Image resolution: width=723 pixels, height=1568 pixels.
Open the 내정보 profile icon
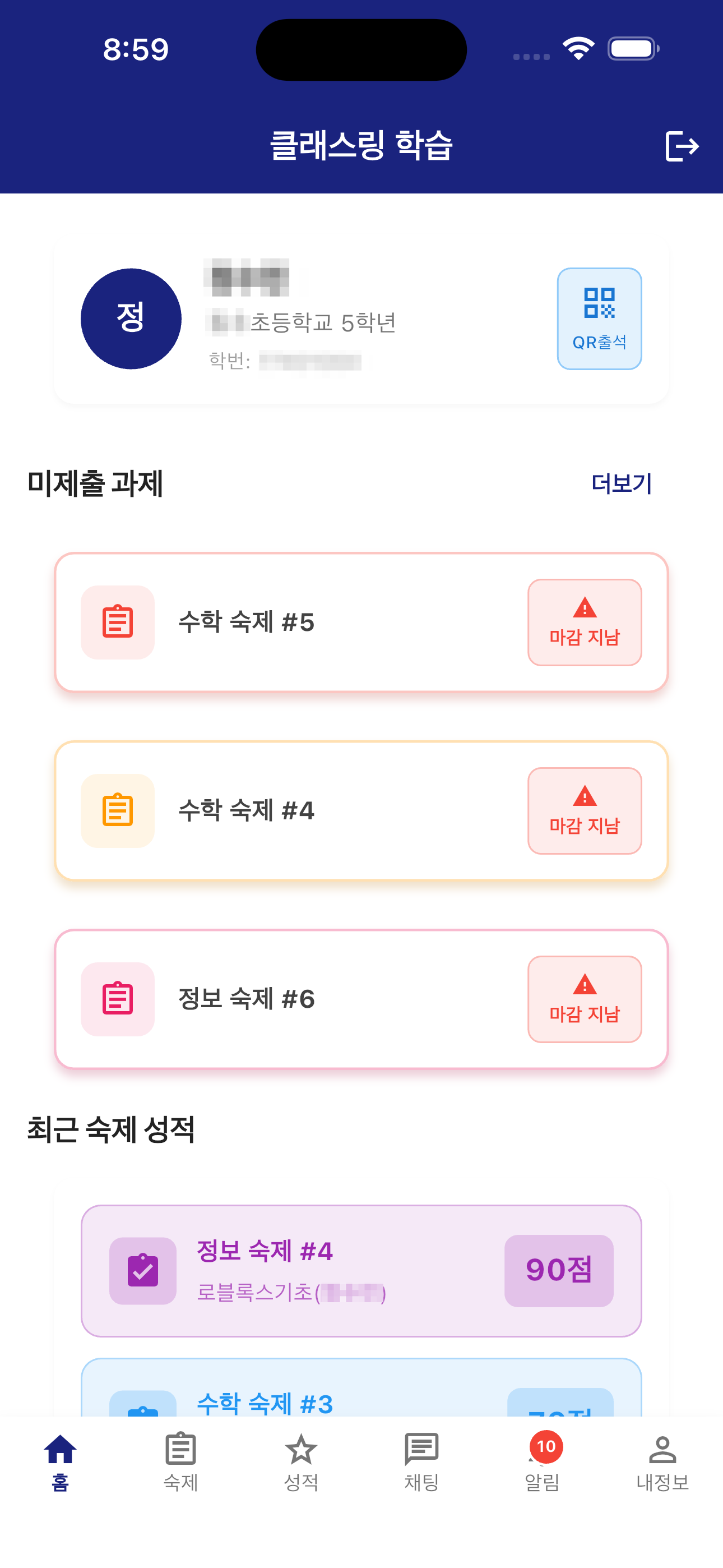662,1461
